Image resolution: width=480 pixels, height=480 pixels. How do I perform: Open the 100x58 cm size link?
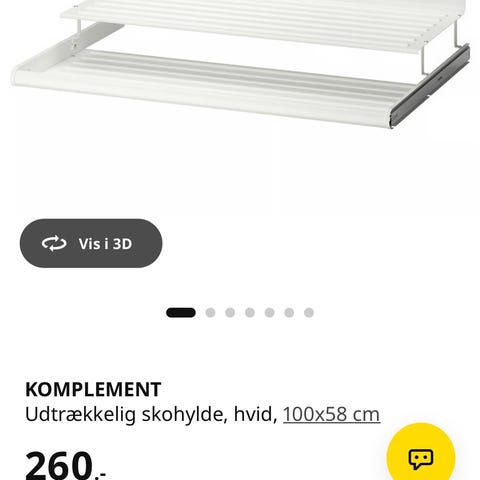click(331, 414)
